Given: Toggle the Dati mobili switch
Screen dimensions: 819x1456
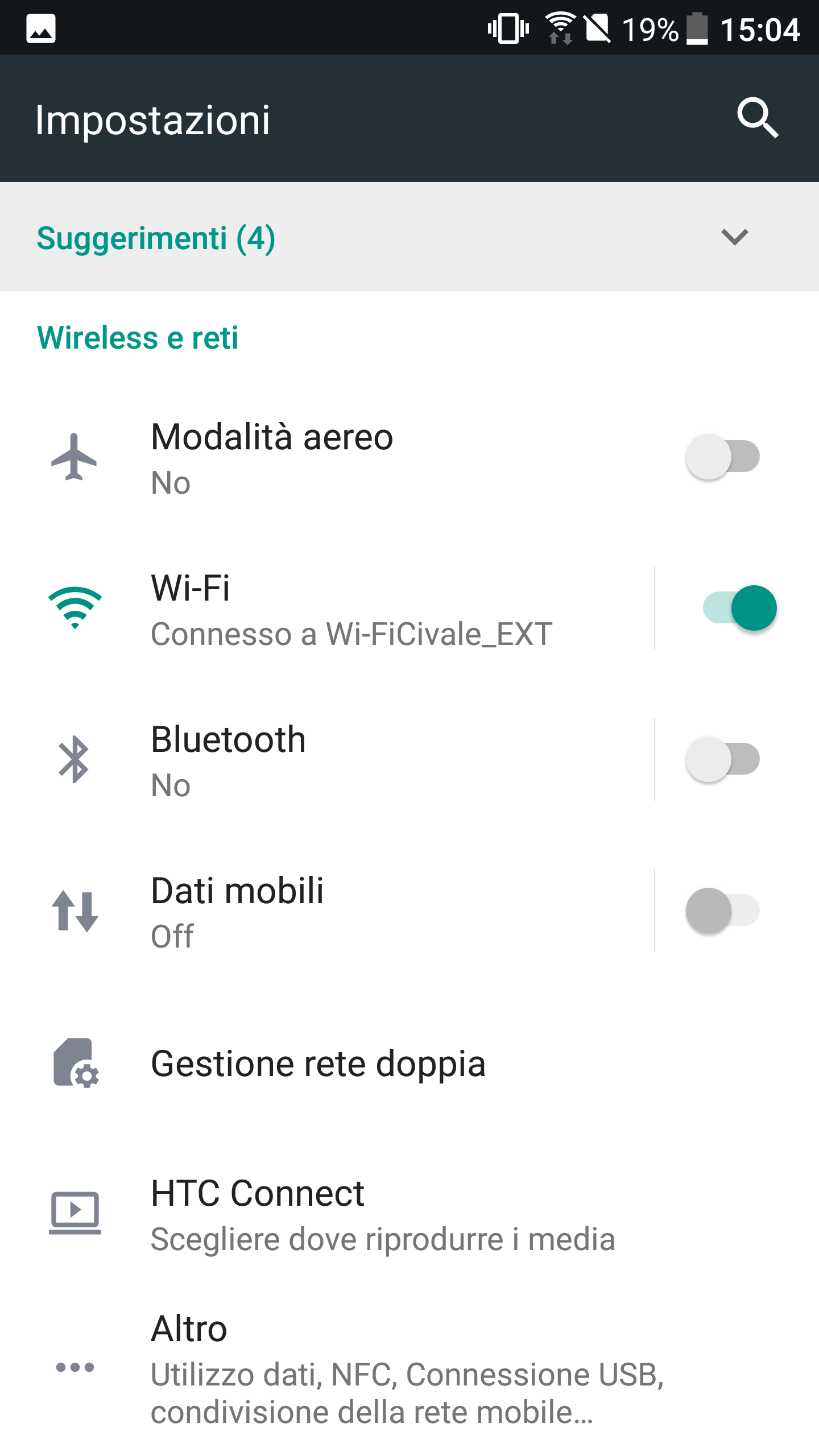Looking at the screenshot, I should coord(722,911).
